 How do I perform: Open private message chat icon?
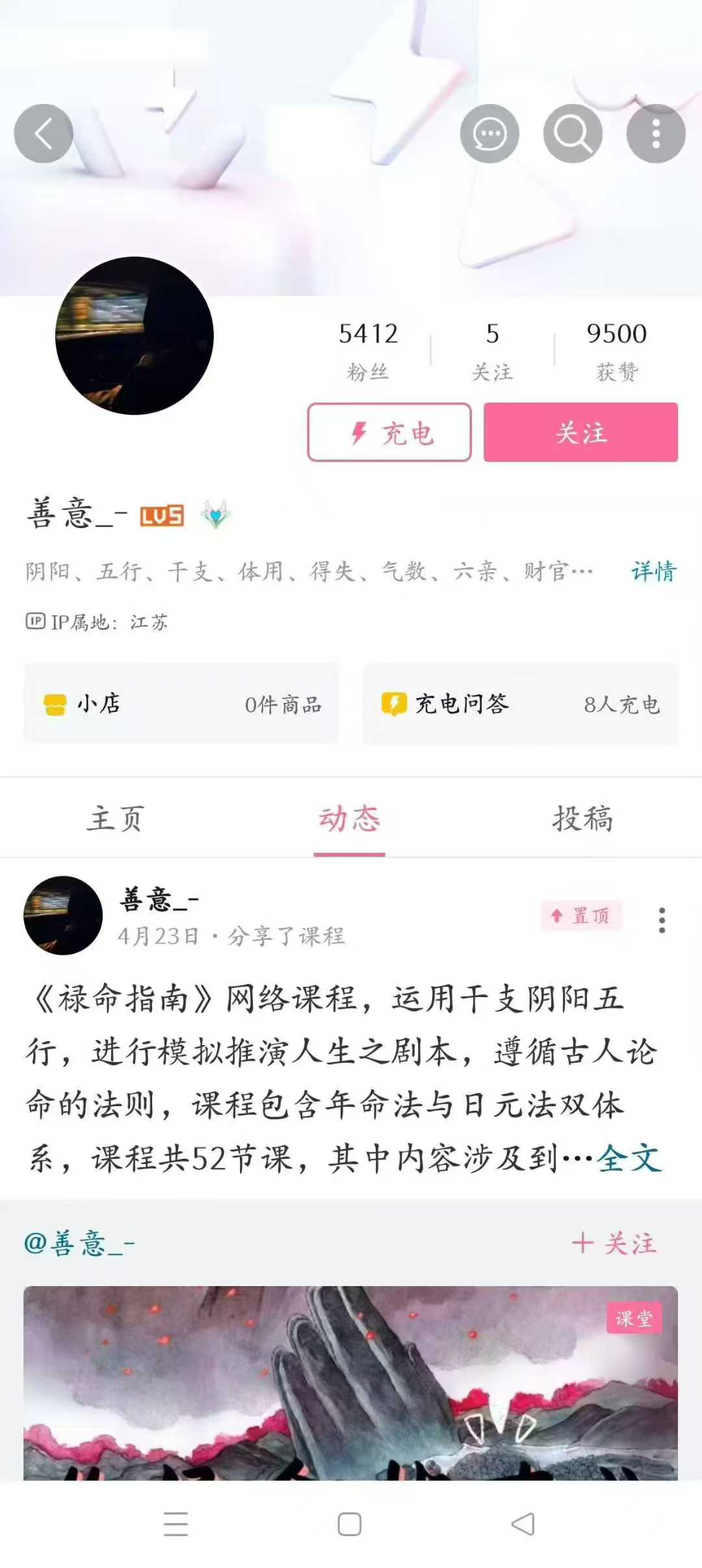489,134
